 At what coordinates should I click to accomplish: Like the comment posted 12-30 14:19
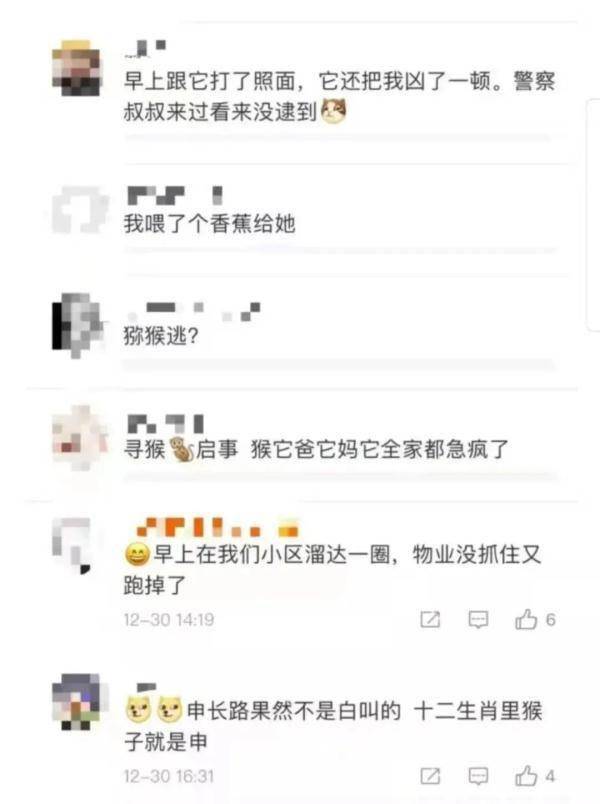[x=527, y=620]
